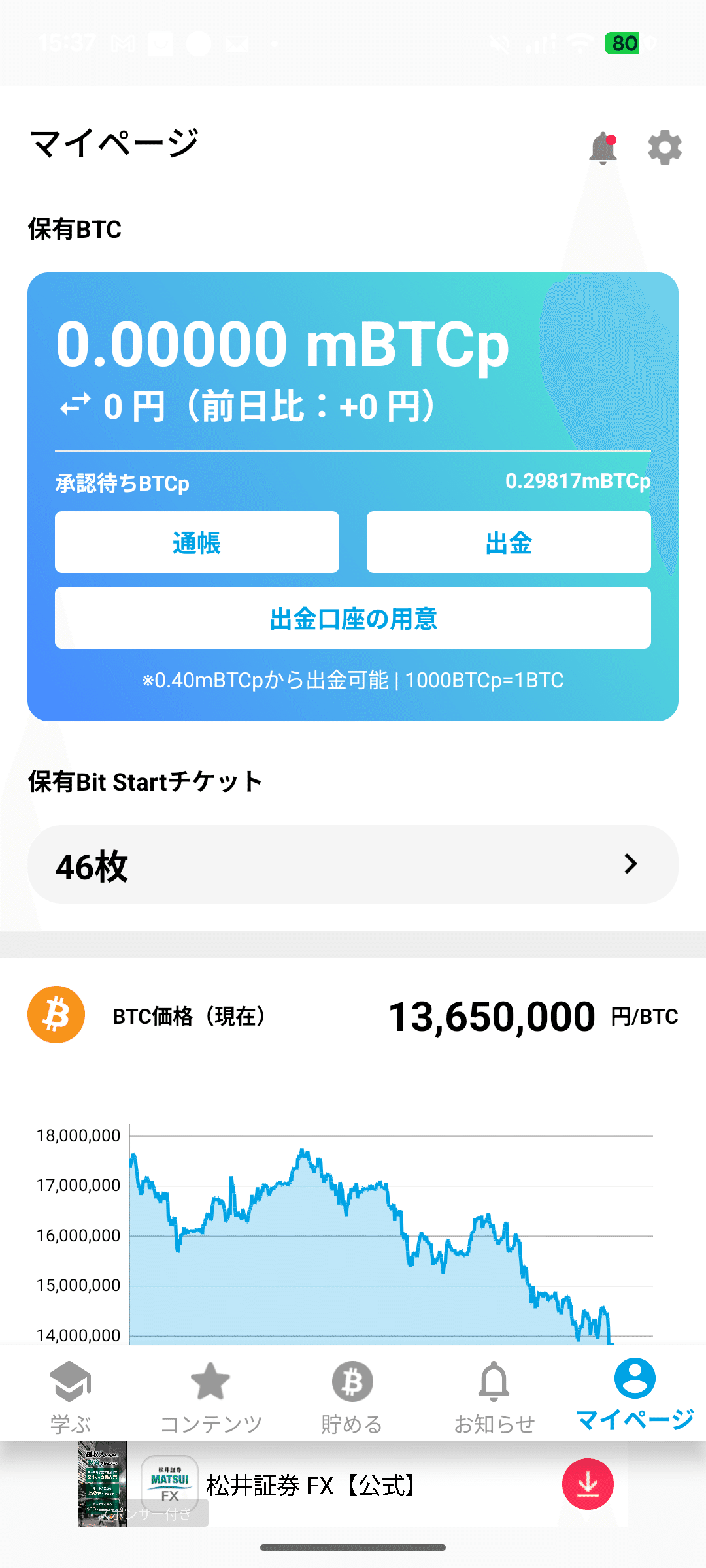Viewport: 706px width, 1568px height.
Task: Tap the 承認待ちBTCp balance row
Action: [x=353, y=483]
